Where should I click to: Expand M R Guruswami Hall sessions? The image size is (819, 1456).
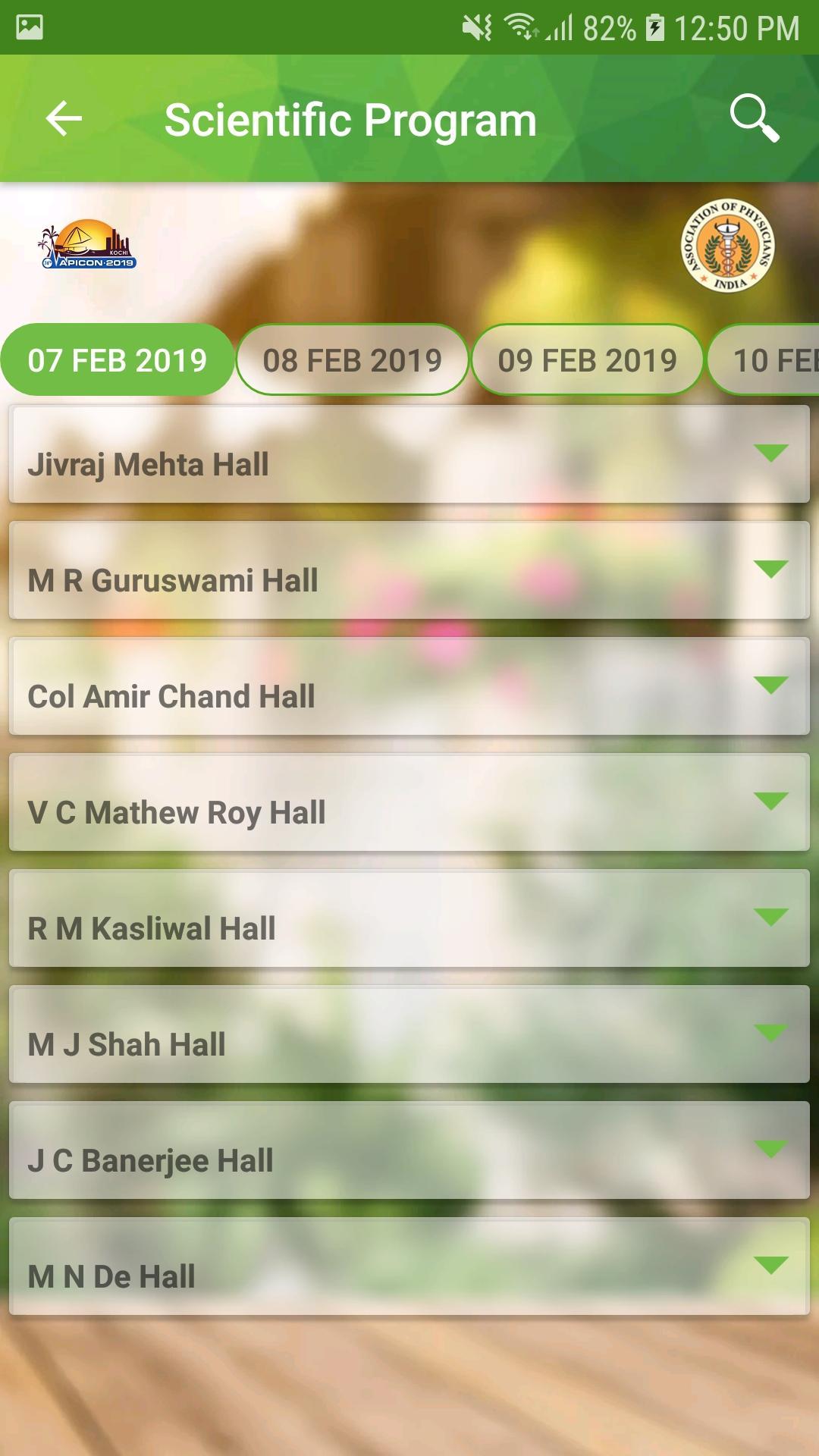click(409, 571)
